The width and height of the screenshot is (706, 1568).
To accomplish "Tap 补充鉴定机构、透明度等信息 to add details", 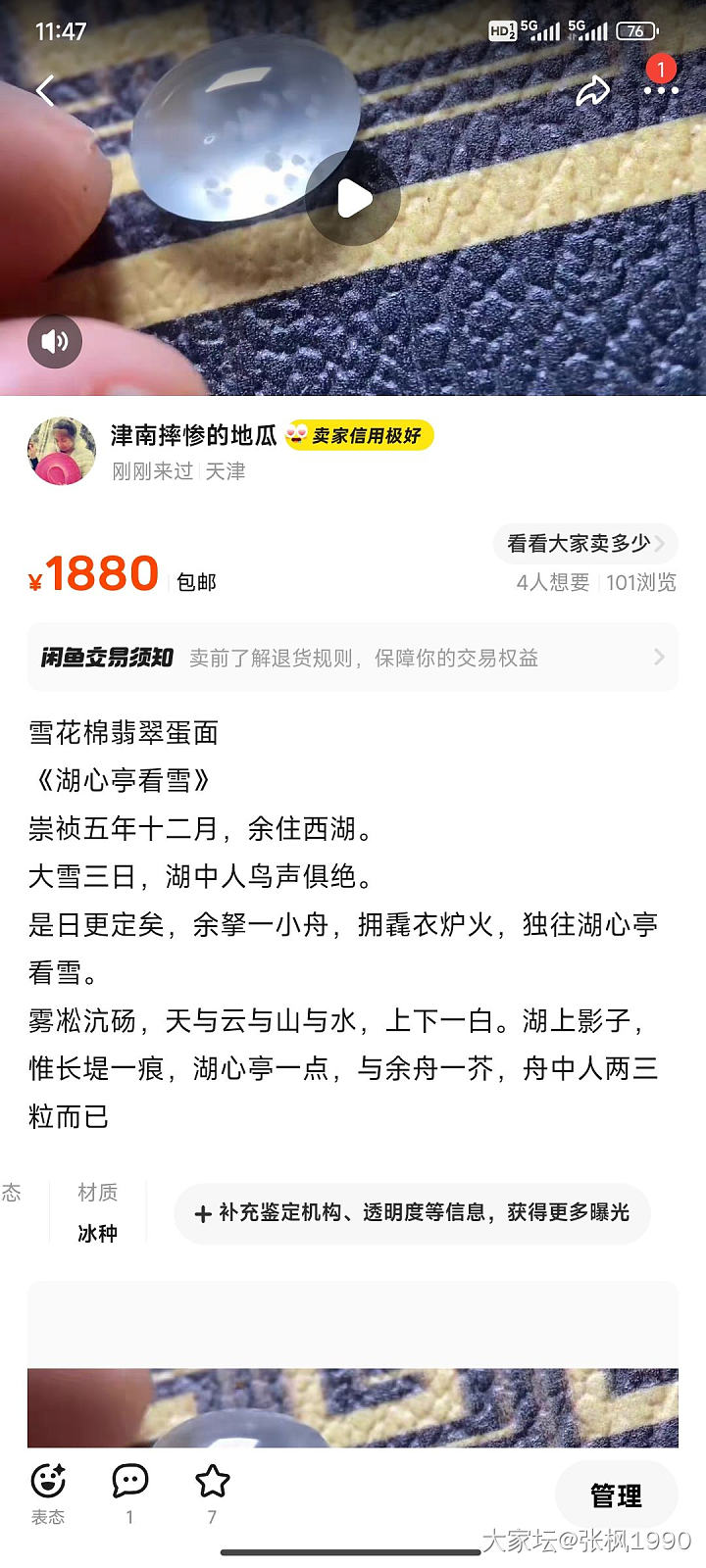I will click(412, 1213).
